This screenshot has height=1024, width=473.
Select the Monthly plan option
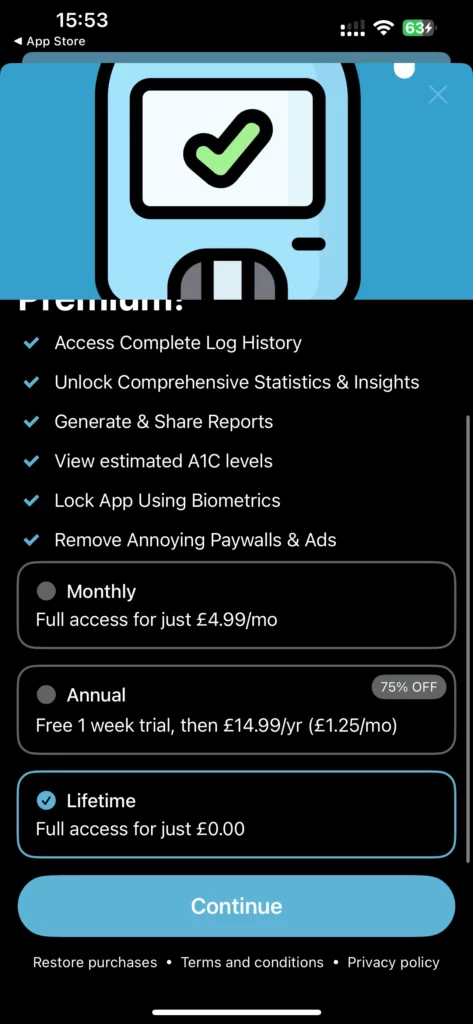tap(236, 605)
